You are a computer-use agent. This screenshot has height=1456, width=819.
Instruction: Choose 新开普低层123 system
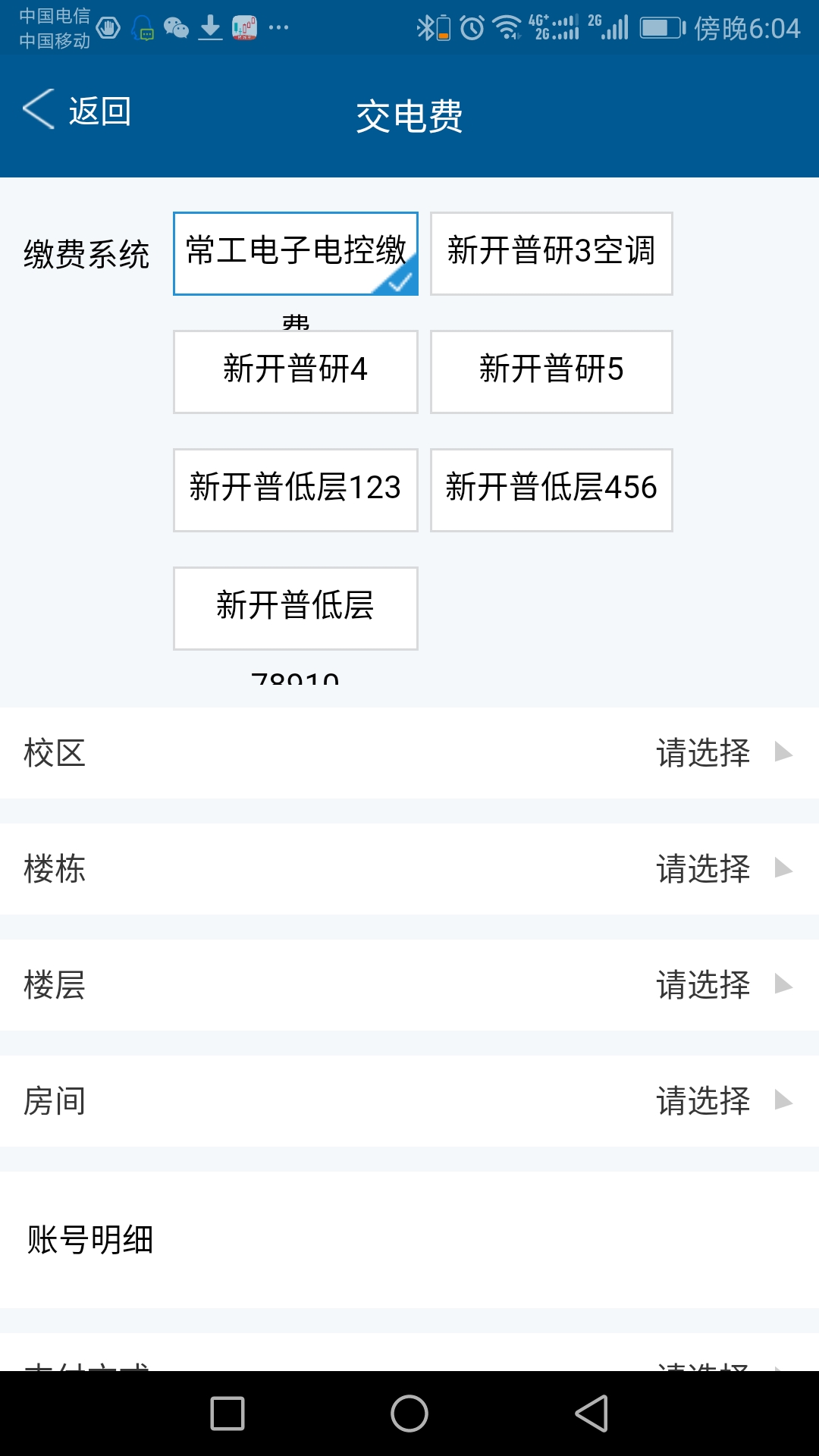point(295,490)
